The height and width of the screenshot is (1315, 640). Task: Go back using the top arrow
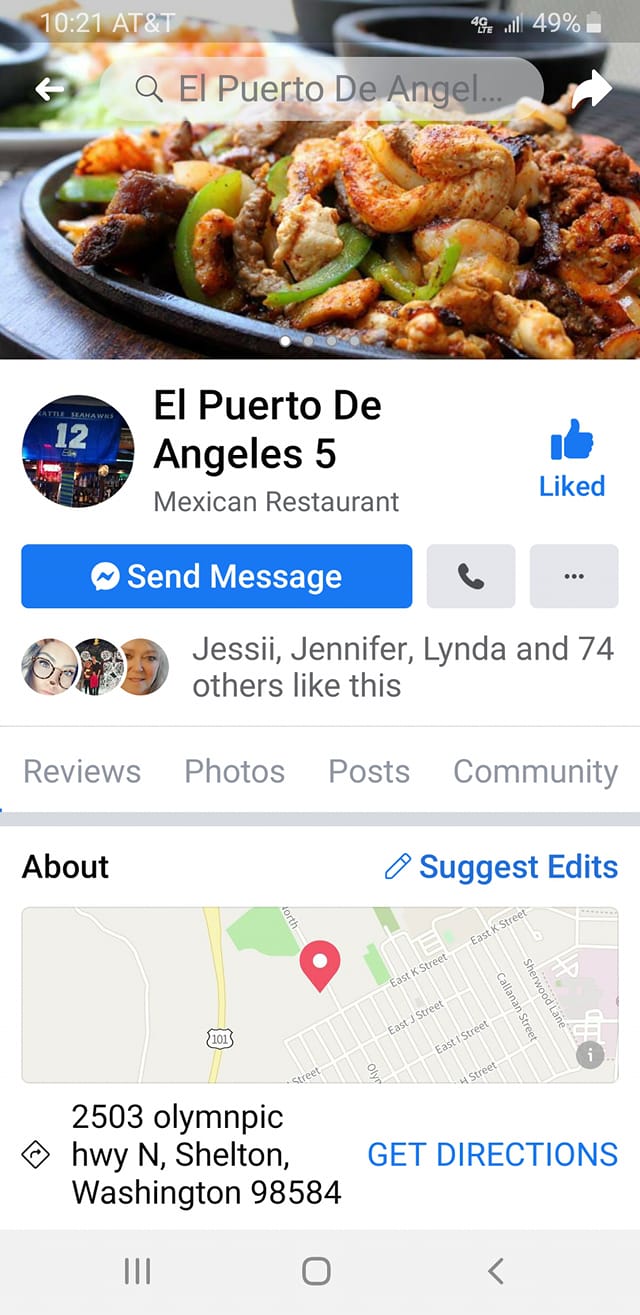[49, 90]
